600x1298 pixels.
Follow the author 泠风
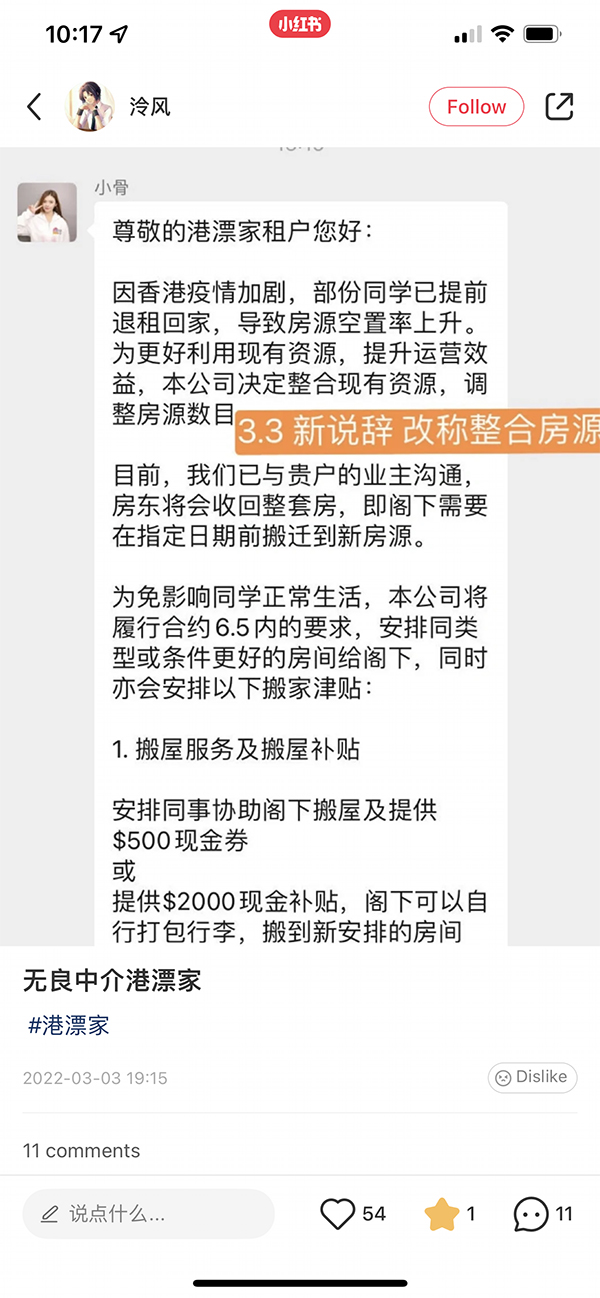[476, 107]
